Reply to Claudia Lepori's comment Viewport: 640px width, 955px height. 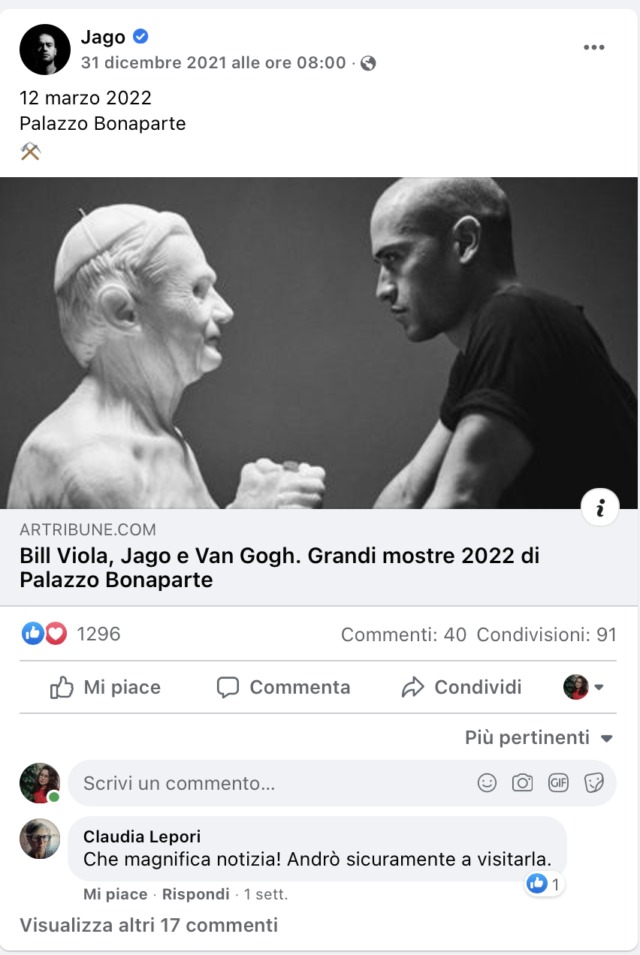(x=195, y=894)
